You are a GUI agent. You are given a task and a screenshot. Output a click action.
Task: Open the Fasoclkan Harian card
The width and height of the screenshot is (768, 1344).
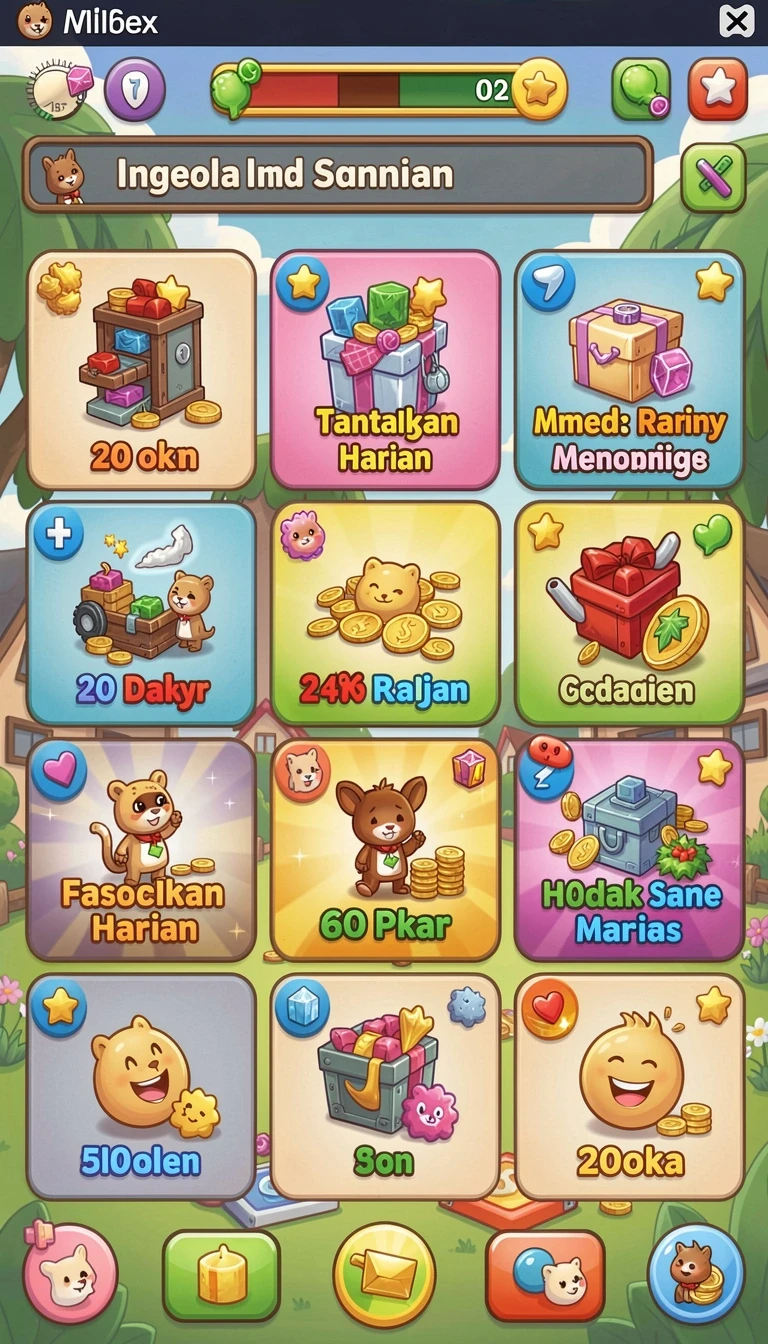click(x=142, y=850)
